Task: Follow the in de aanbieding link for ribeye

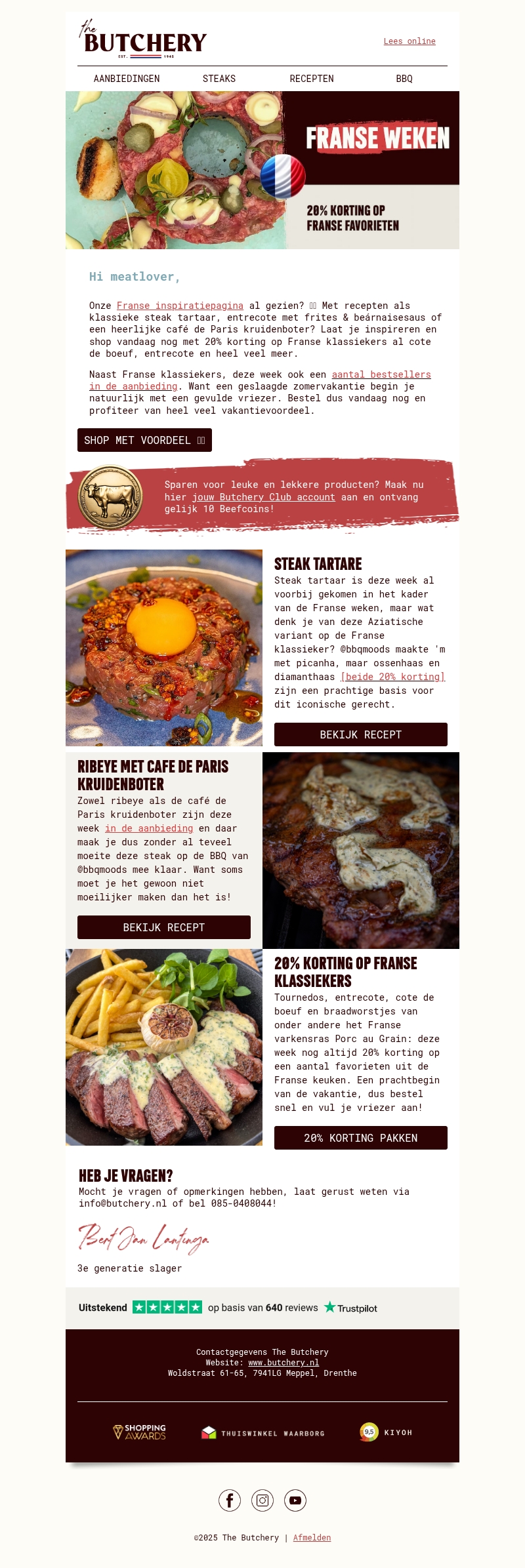Action: 149,828
